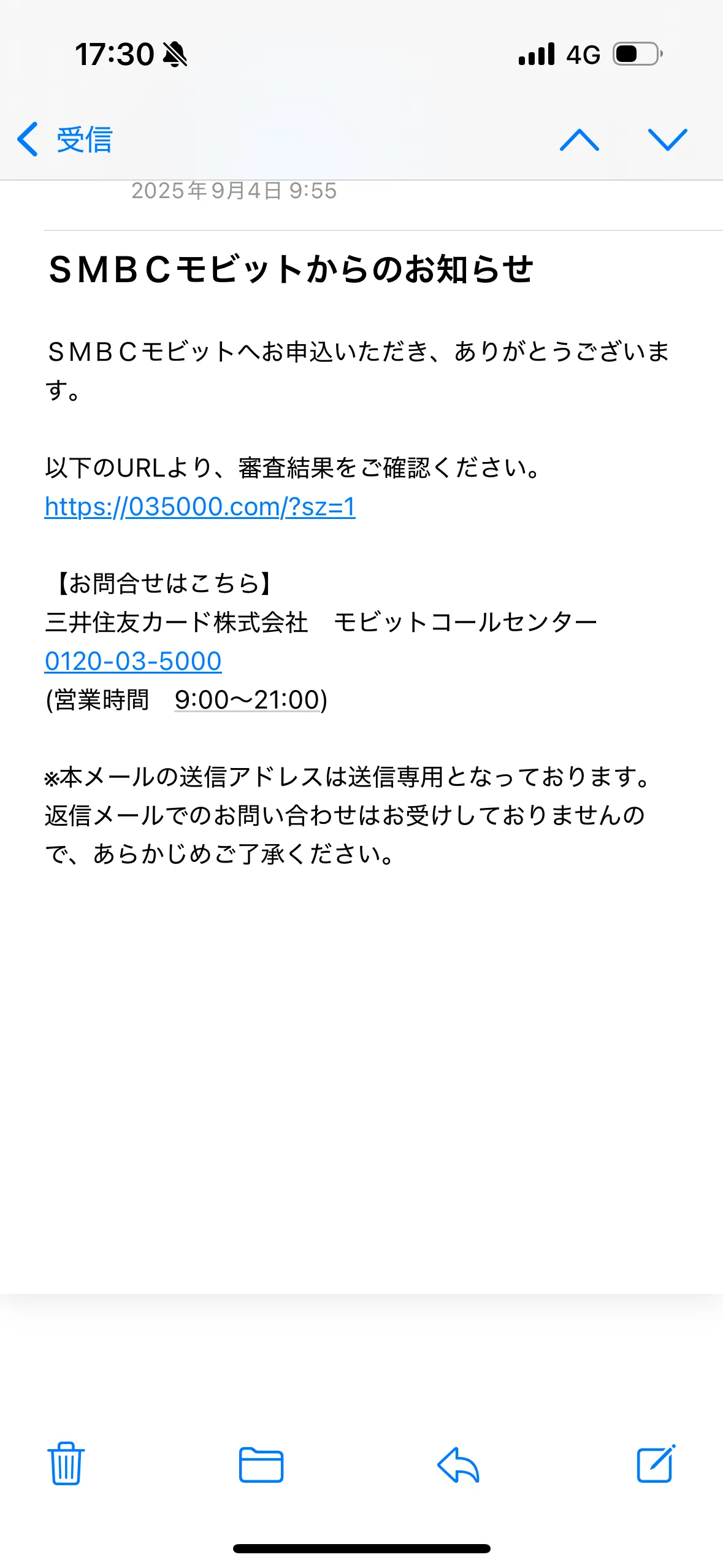723x1568 pixels.
Task: Show the next message with down arrow
Action: (667, 140)
